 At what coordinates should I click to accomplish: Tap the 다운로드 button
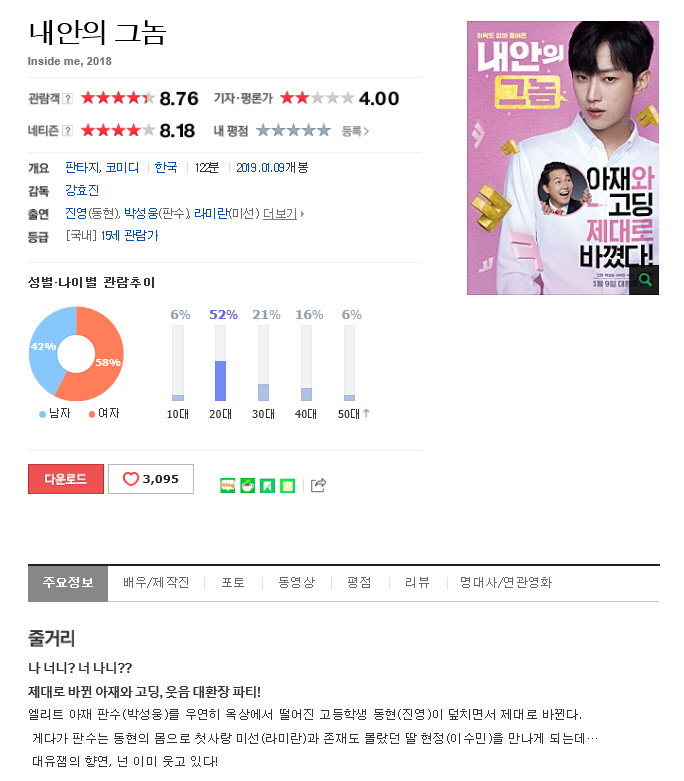[65, 479]
